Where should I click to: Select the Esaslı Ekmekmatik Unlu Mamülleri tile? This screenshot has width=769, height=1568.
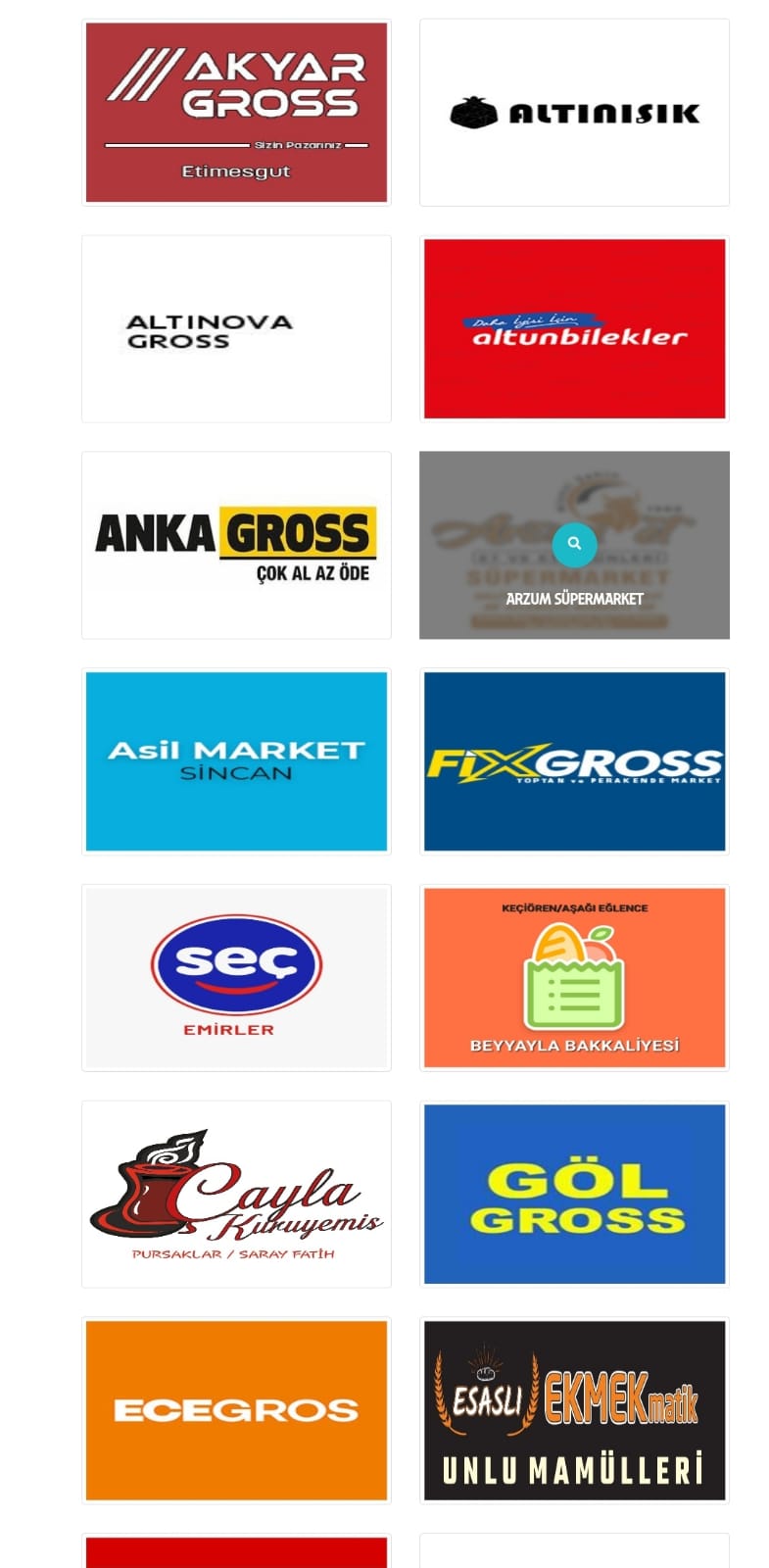pos(574,1410)
